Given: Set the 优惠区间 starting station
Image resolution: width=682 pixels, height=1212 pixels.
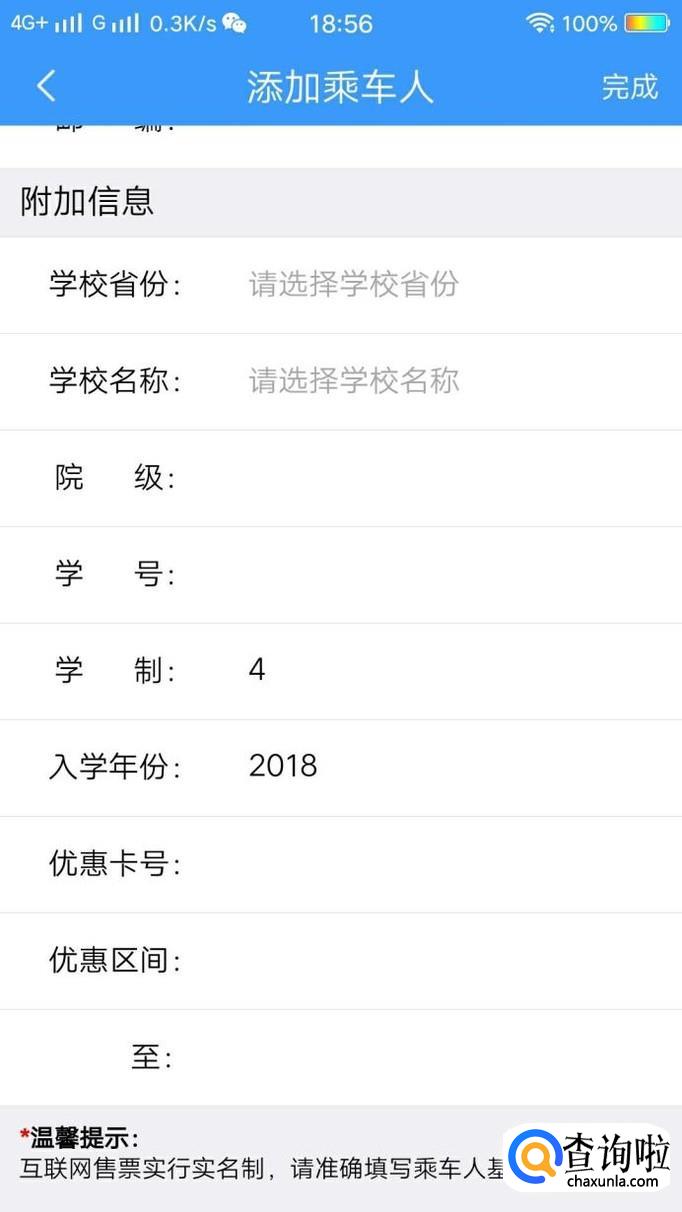Looking at the screenshot, I should pyautogui.click(x=341, y=961).
